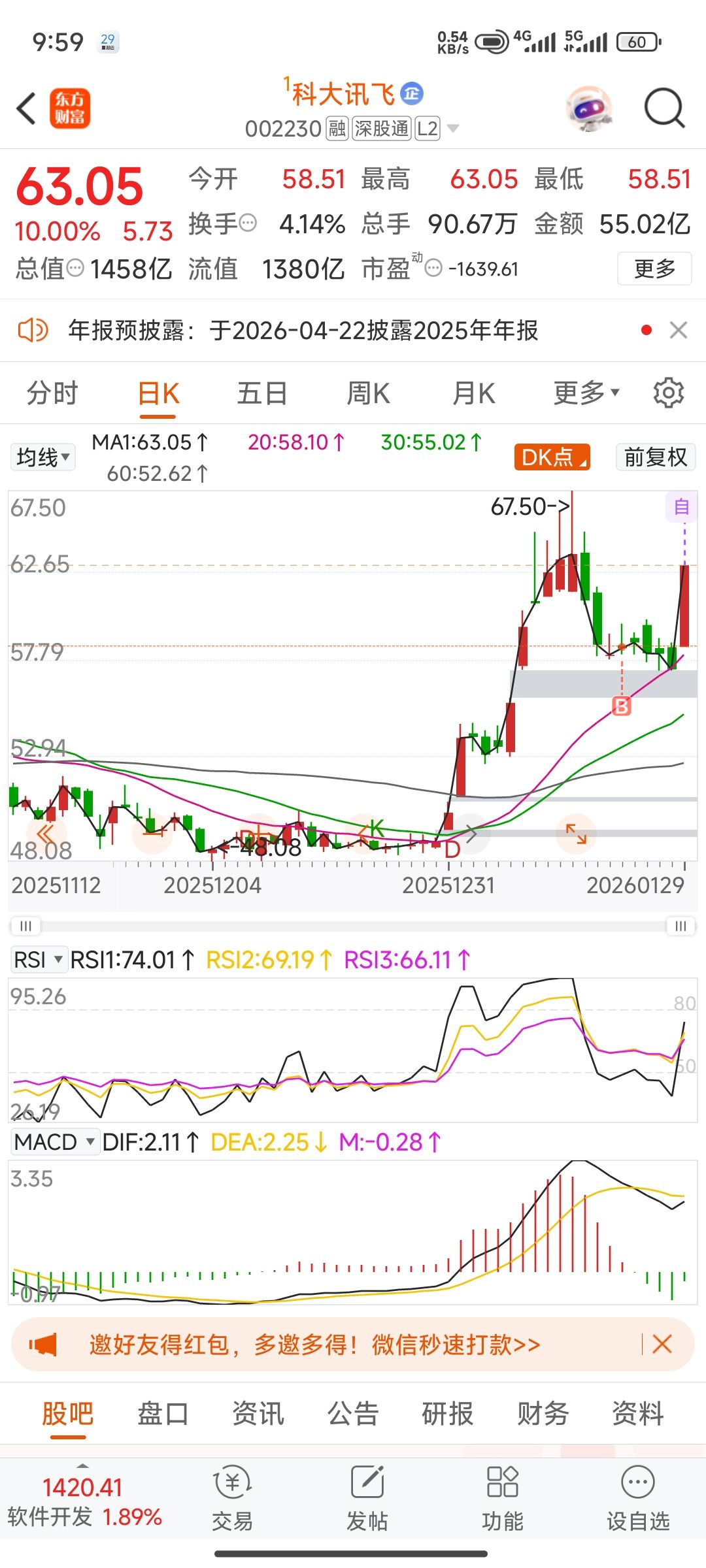Open the MACD indicator selector
The image size is (706, 1568).
click(55, 1142)
